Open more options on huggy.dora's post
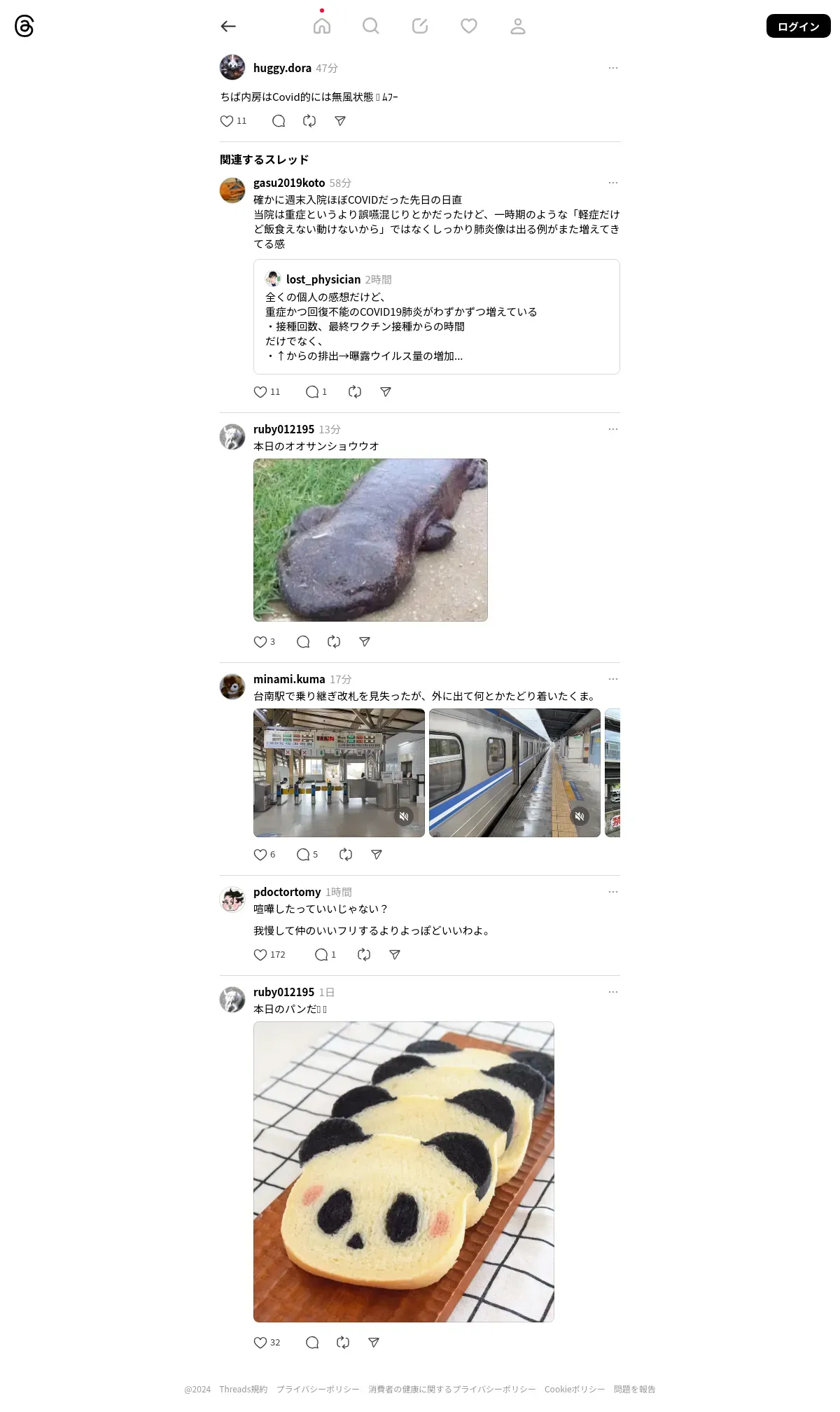The image size is (840, 1412). coord(613,68)
